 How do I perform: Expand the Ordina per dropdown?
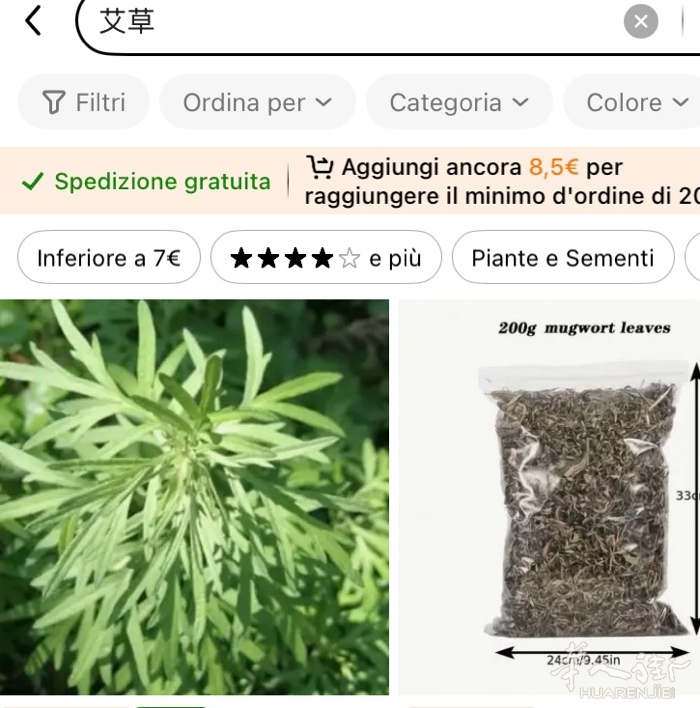pos(257,102)
